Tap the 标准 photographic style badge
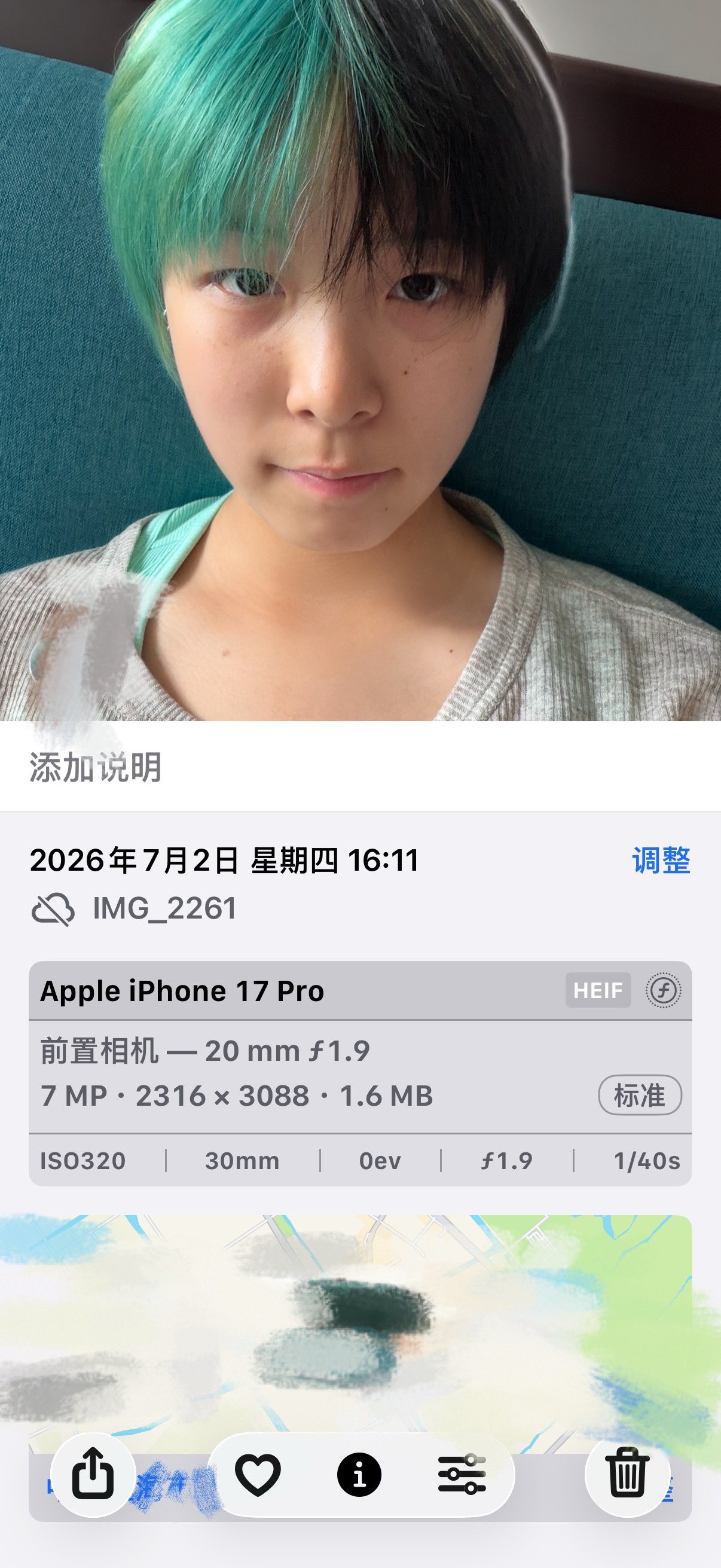The image size is (721, 1568). click(640, 1095)
